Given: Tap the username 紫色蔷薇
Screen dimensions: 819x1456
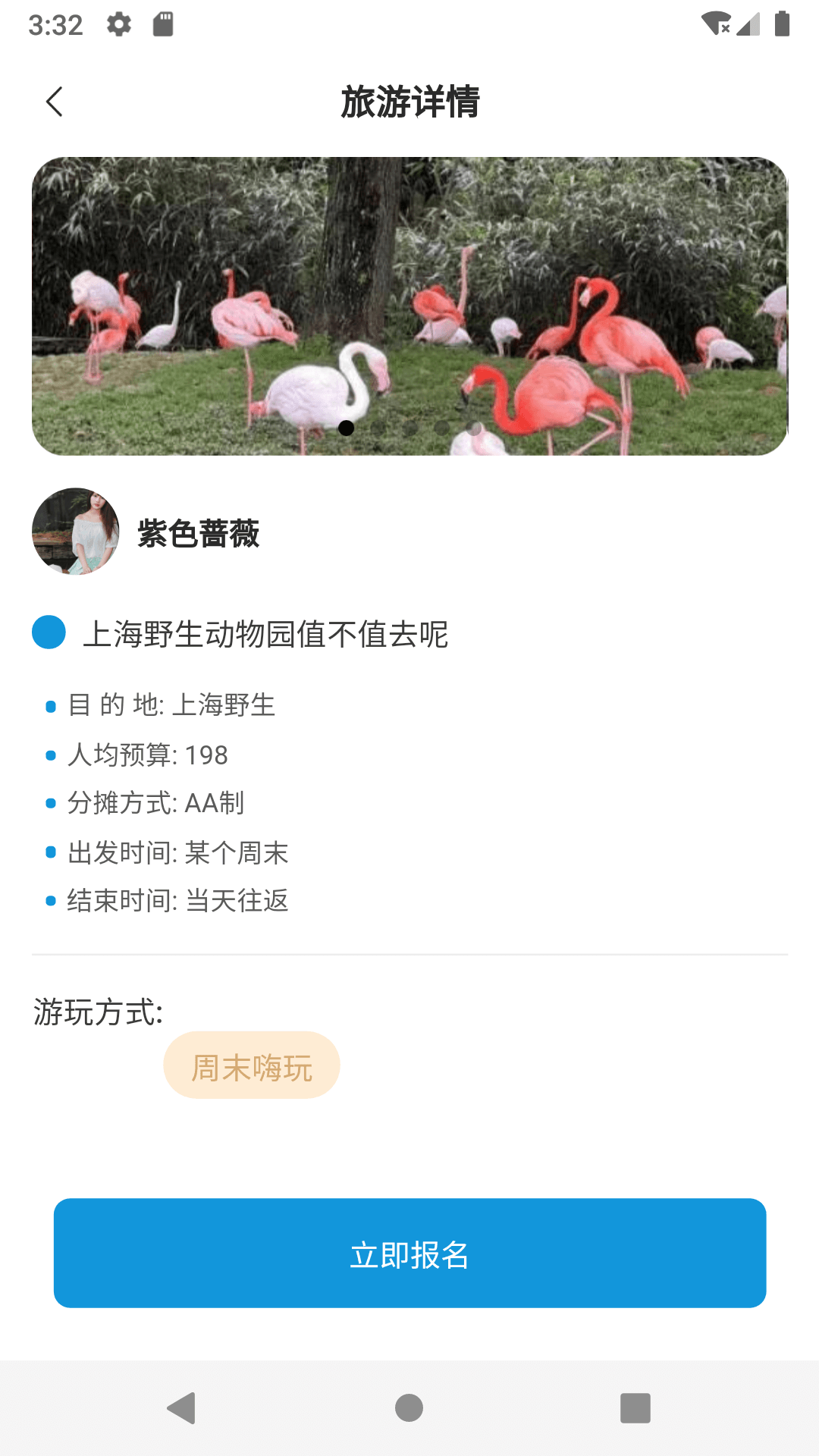Looking at the screenshot, I should tap(199, 533).
